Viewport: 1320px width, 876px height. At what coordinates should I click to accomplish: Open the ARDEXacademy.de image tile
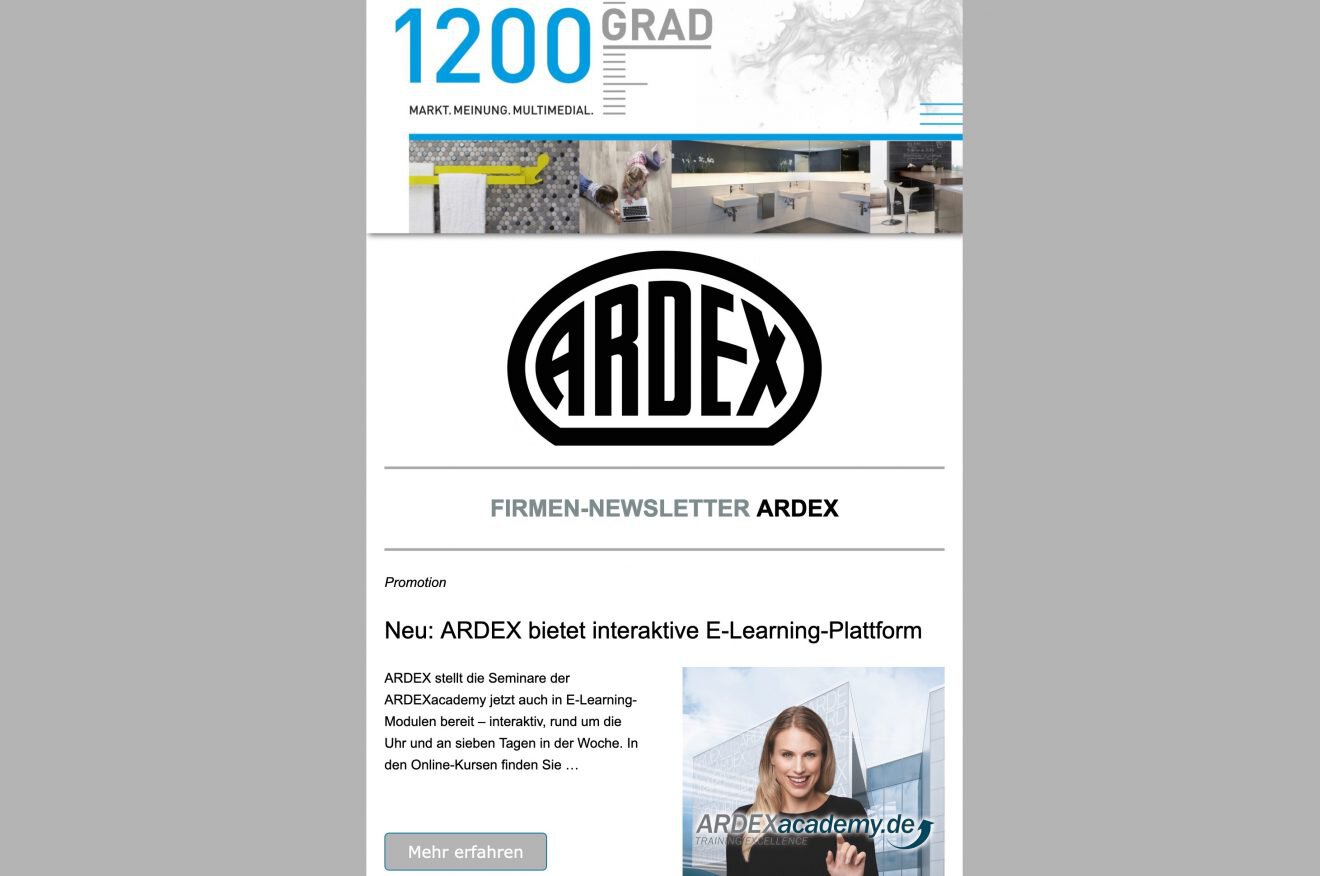point(812,771)
